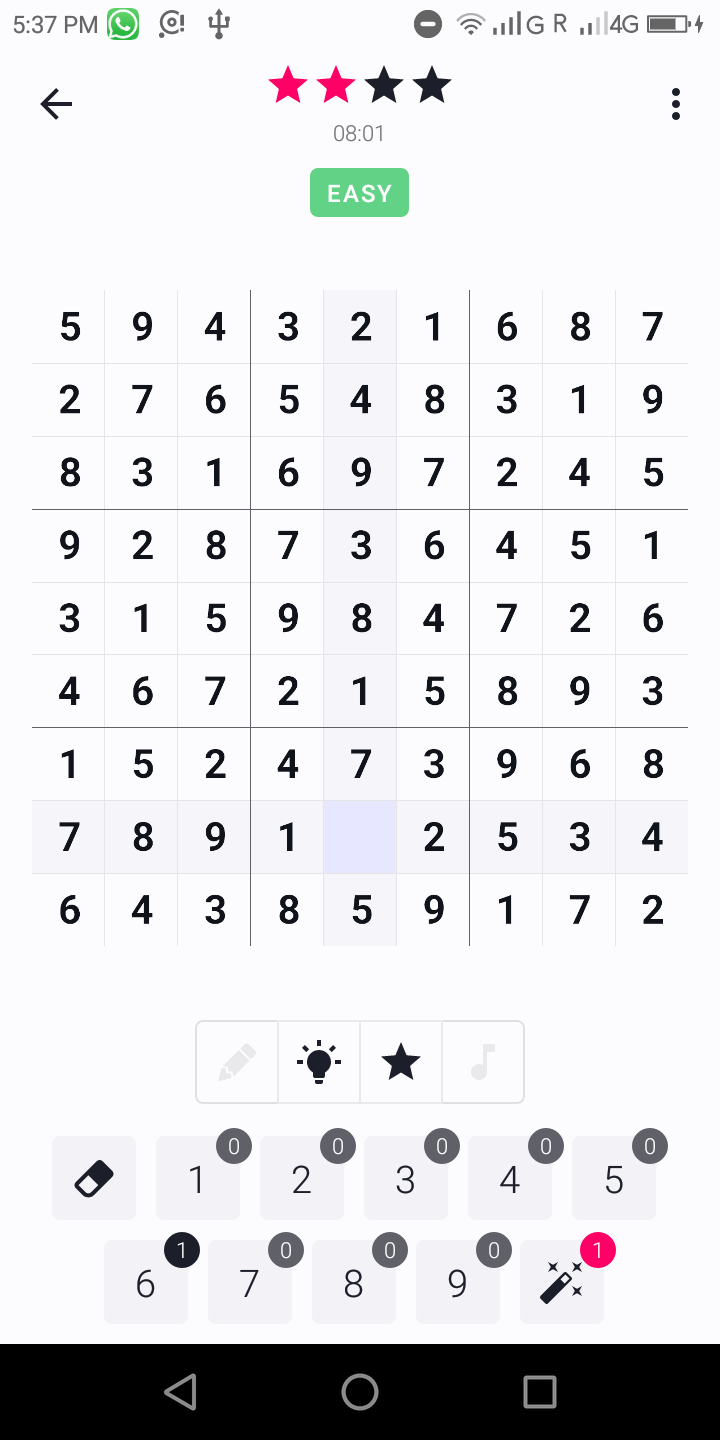The height and width of the screenshot is (1440, 720).
Task: Tap keypad number 7
Action: [250, 1282]
